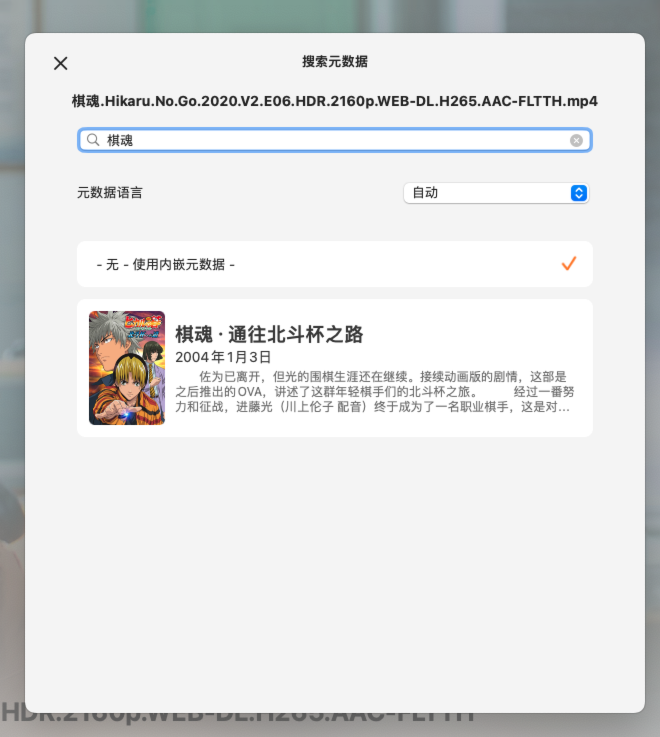660x737 pixels.
Task: Open the 元数据语言 dropdown
Action: 496,193
